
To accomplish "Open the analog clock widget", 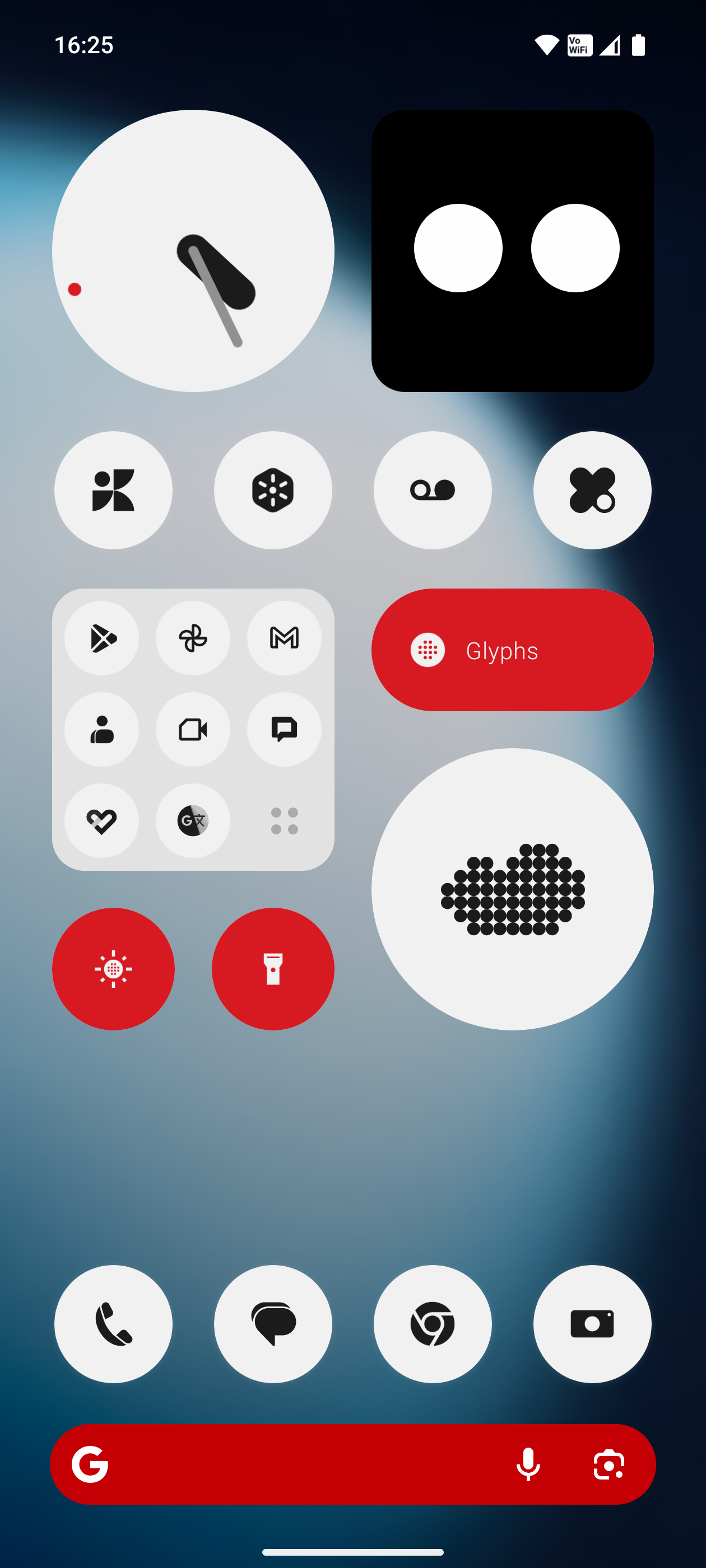I will click(x=193, y=251).
